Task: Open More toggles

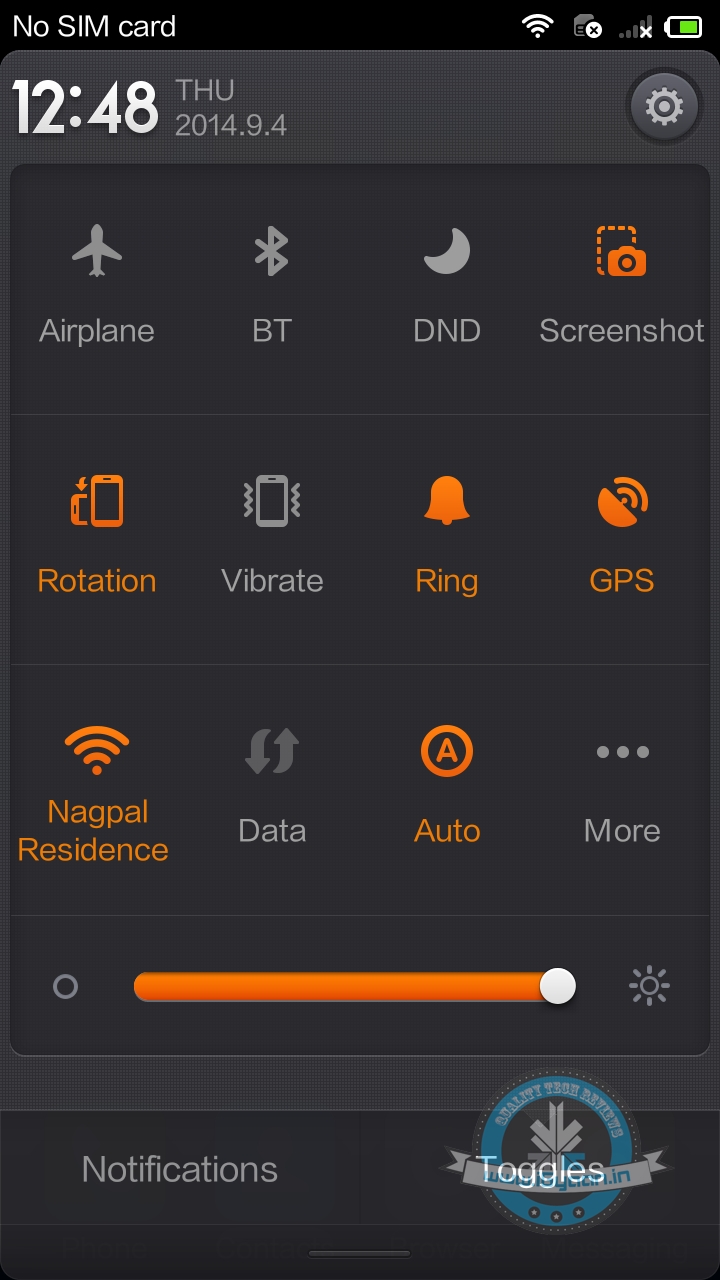Action: point(621,785)
